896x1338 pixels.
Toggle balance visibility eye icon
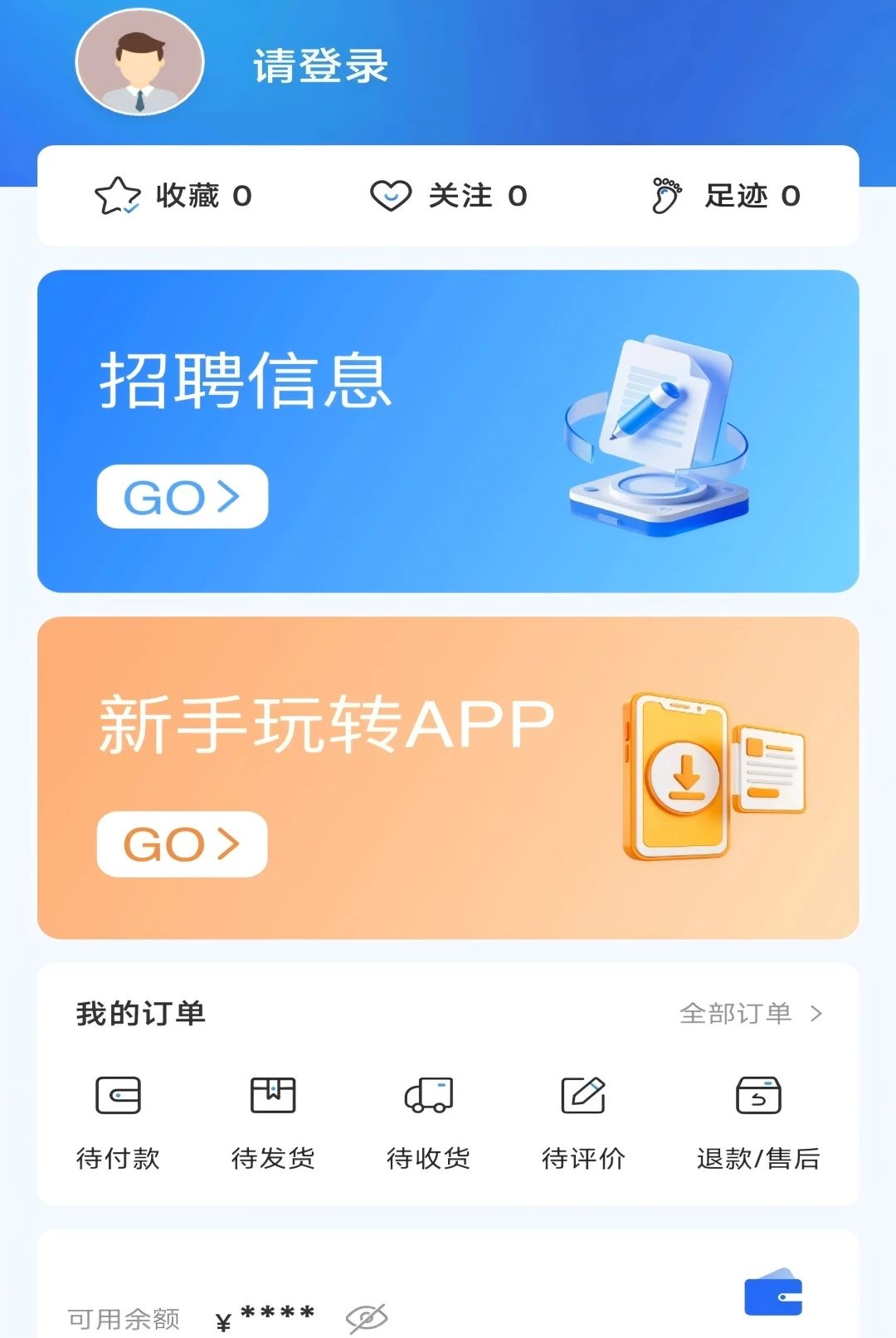366,1317
